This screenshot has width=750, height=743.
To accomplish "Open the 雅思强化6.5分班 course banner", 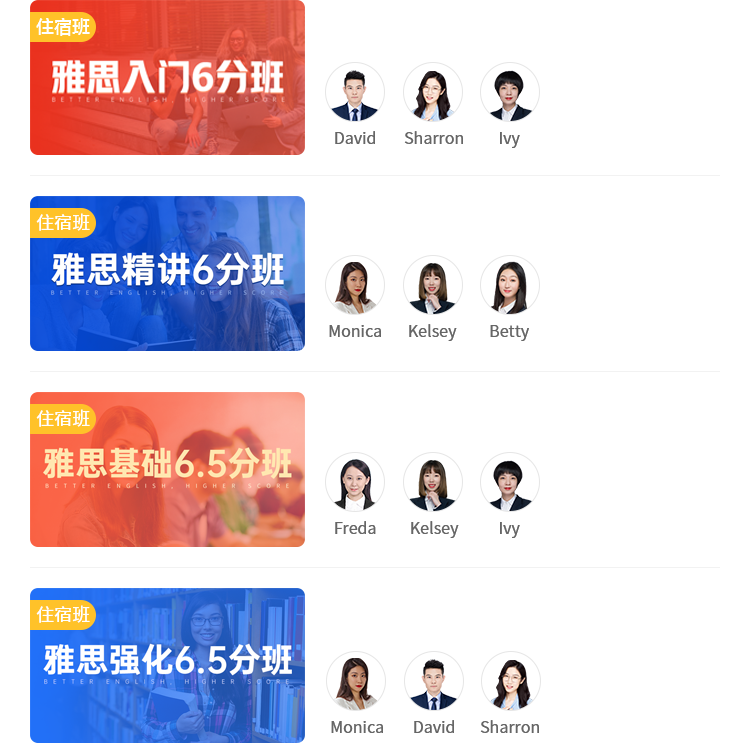I will pos(167,665).
